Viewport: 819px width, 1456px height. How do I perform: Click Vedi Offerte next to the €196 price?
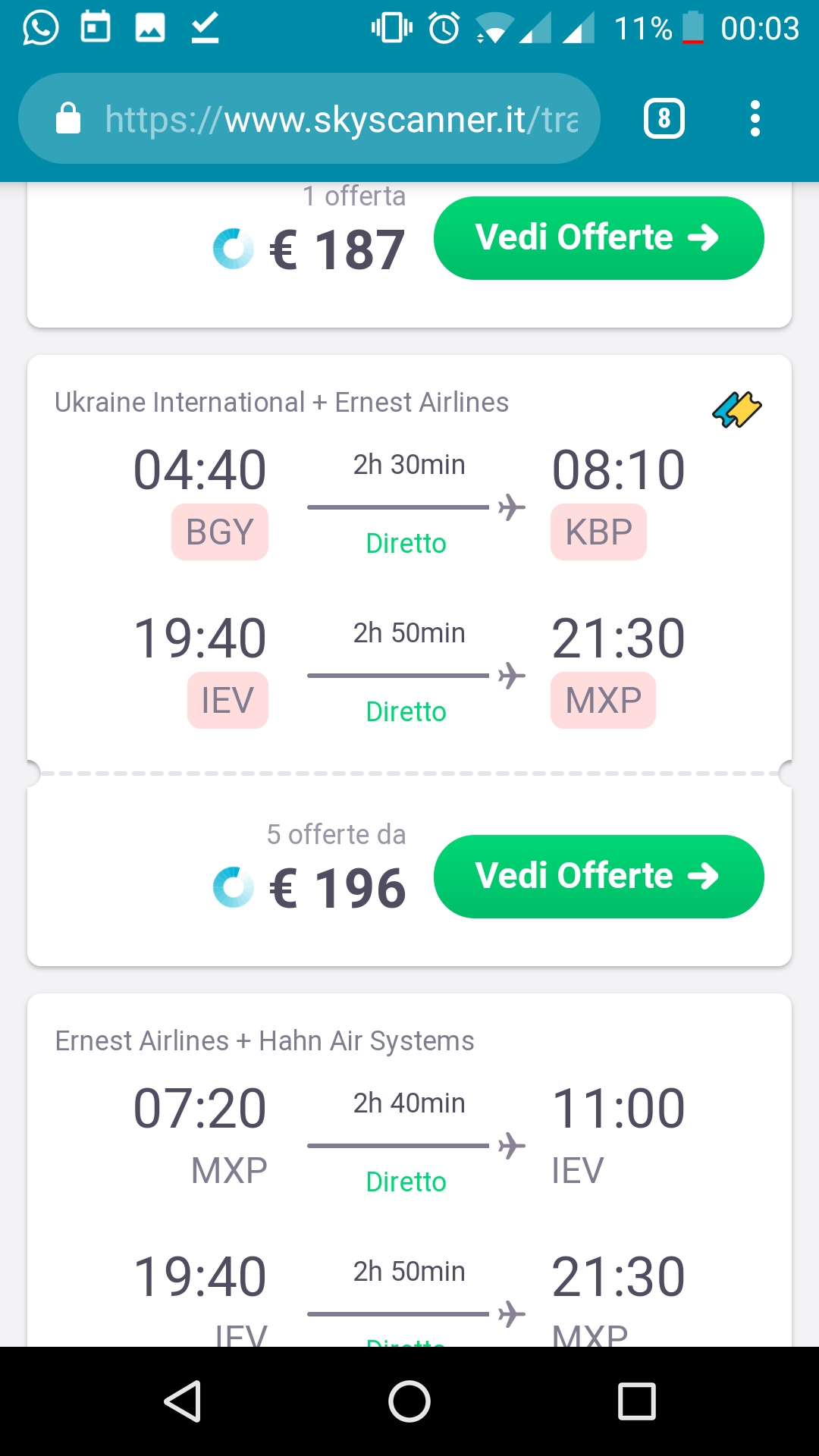[x=598, y=876]
